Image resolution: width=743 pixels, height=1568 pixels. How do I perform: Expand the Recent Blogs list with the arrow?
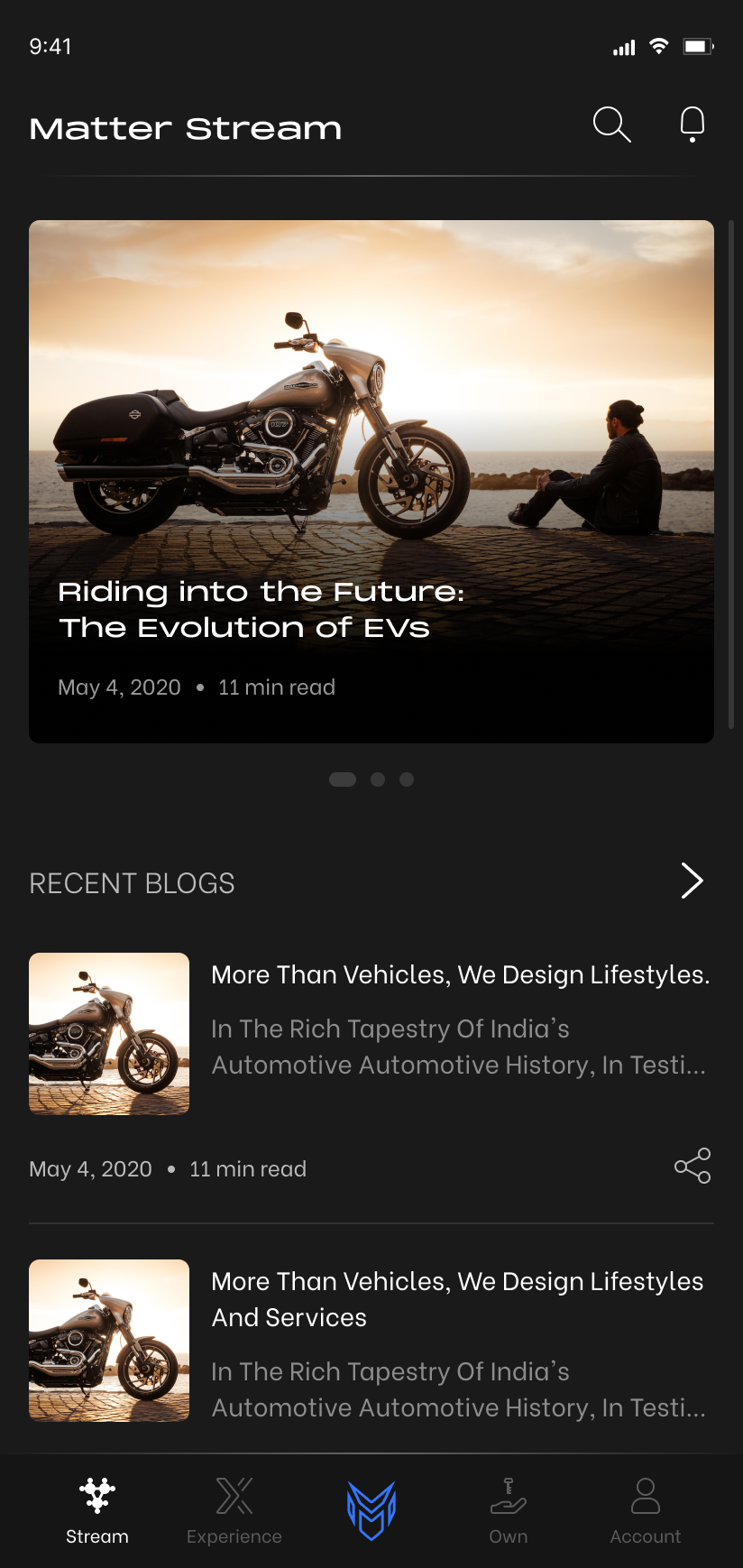(x=692, y=881)
